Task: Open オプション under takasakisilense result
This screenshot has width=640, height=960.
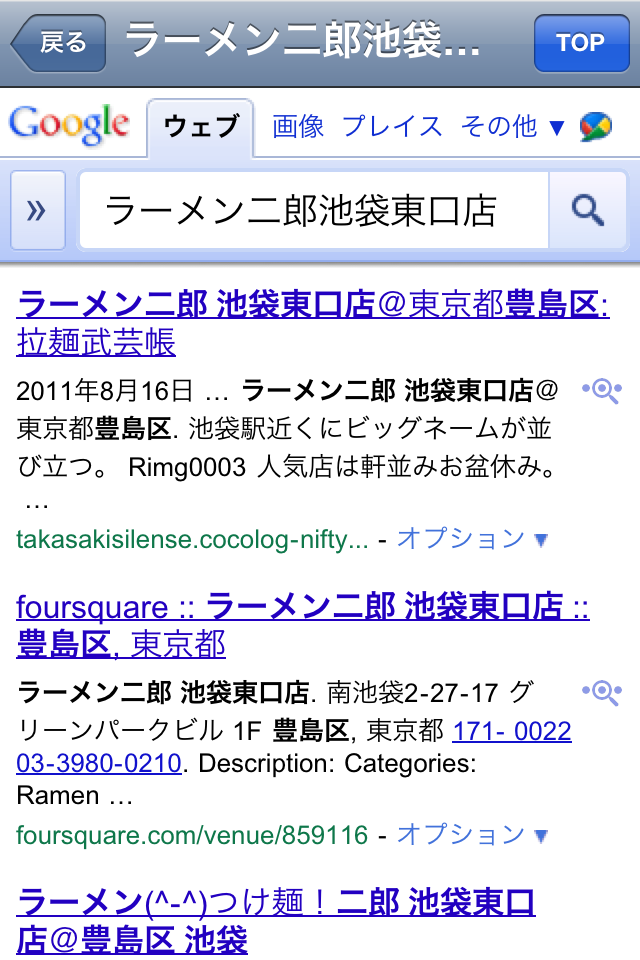Action: (x=472, y=539)
